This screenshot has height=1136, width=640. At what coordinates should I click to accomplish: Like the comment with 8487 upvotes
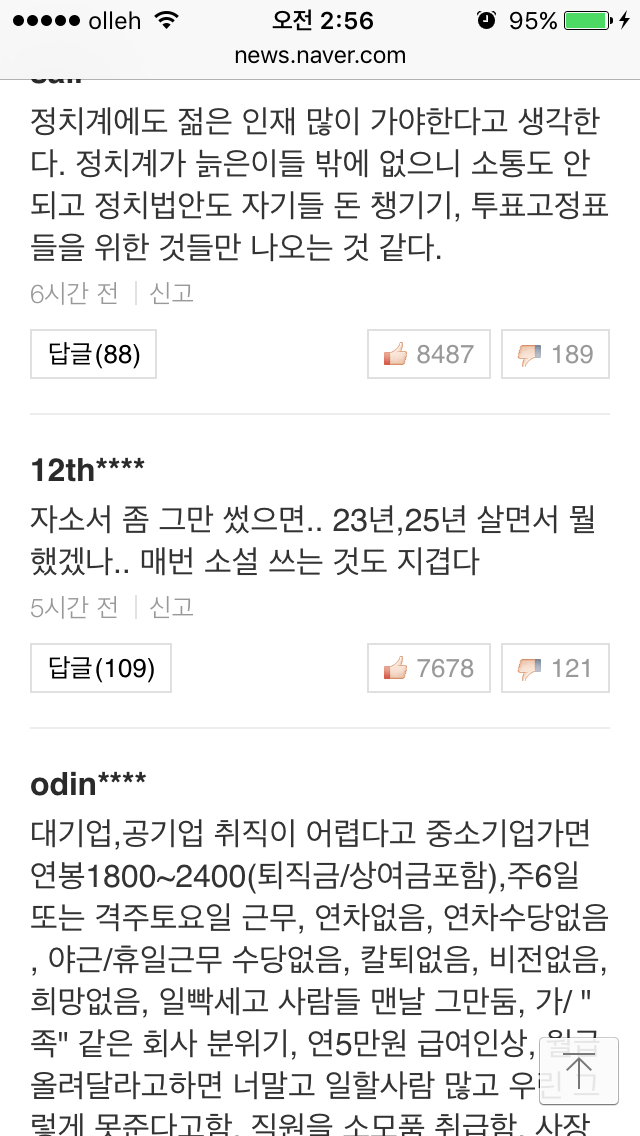[x=429, y=354]
